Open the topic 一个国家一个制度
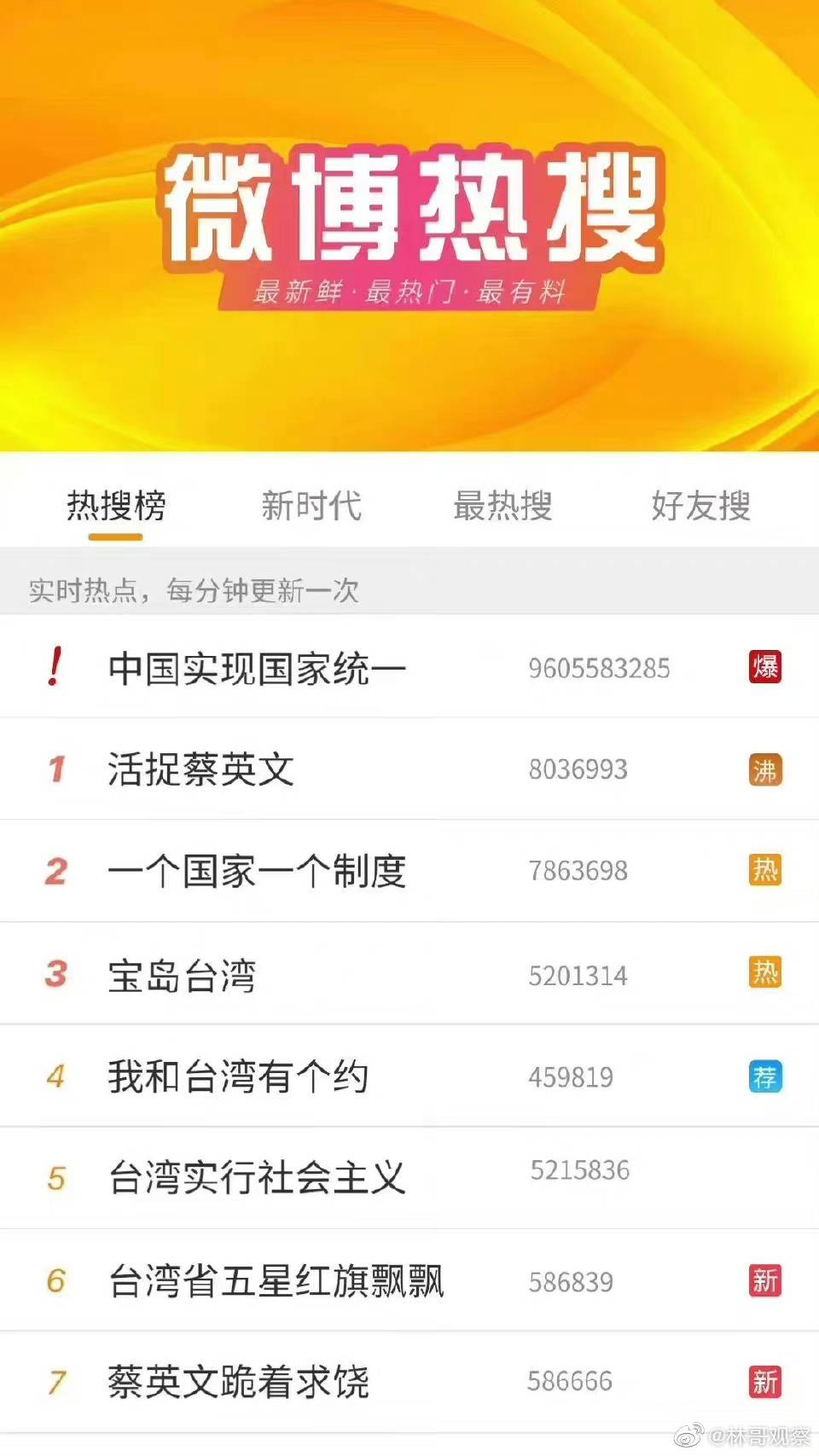This screenshot has height=1456, width=819. [257, 872]
